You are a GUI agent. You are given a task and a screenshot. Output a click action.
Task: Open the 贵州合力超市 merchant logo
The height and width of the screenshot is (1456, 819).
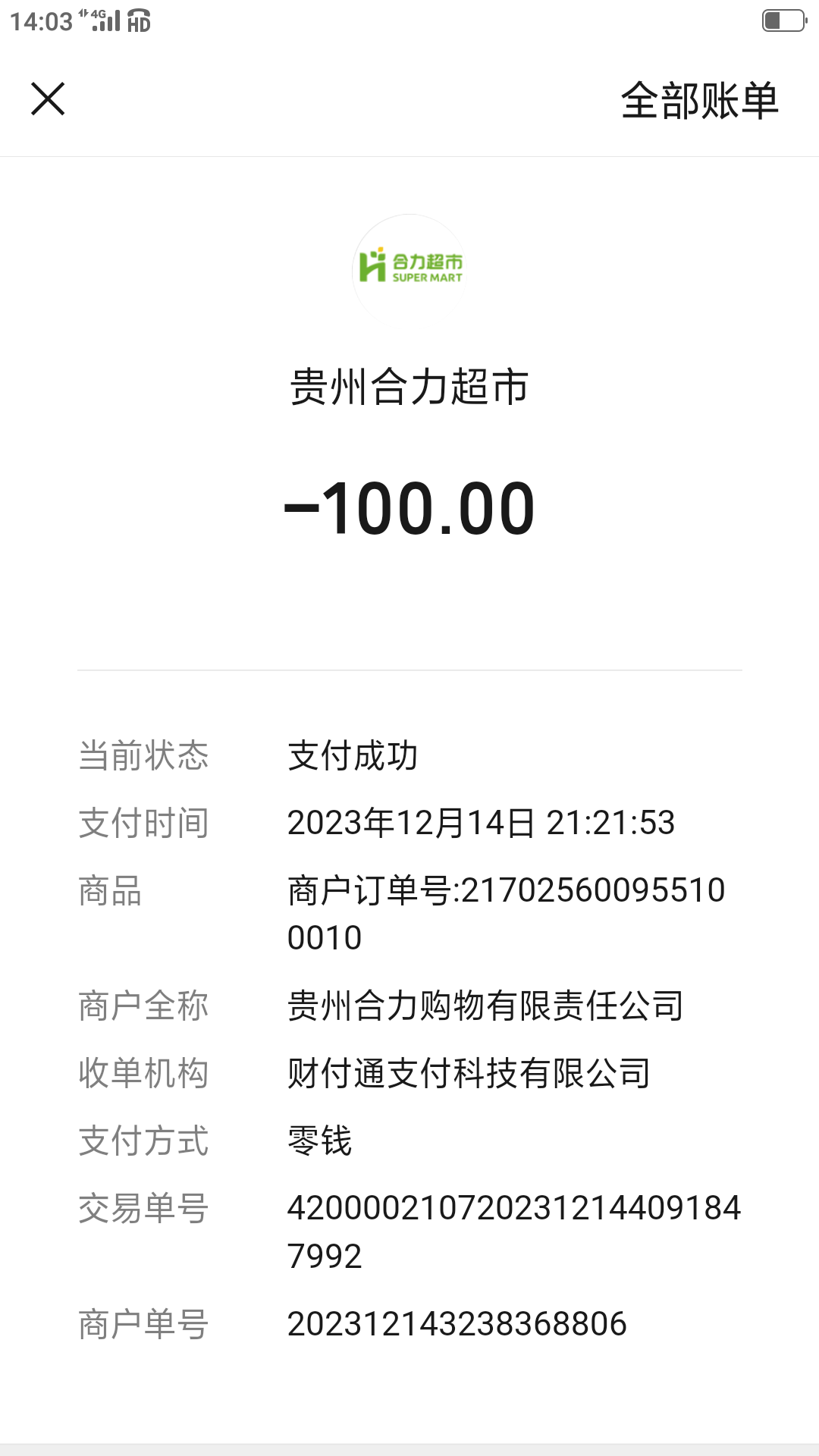[409, 267]
